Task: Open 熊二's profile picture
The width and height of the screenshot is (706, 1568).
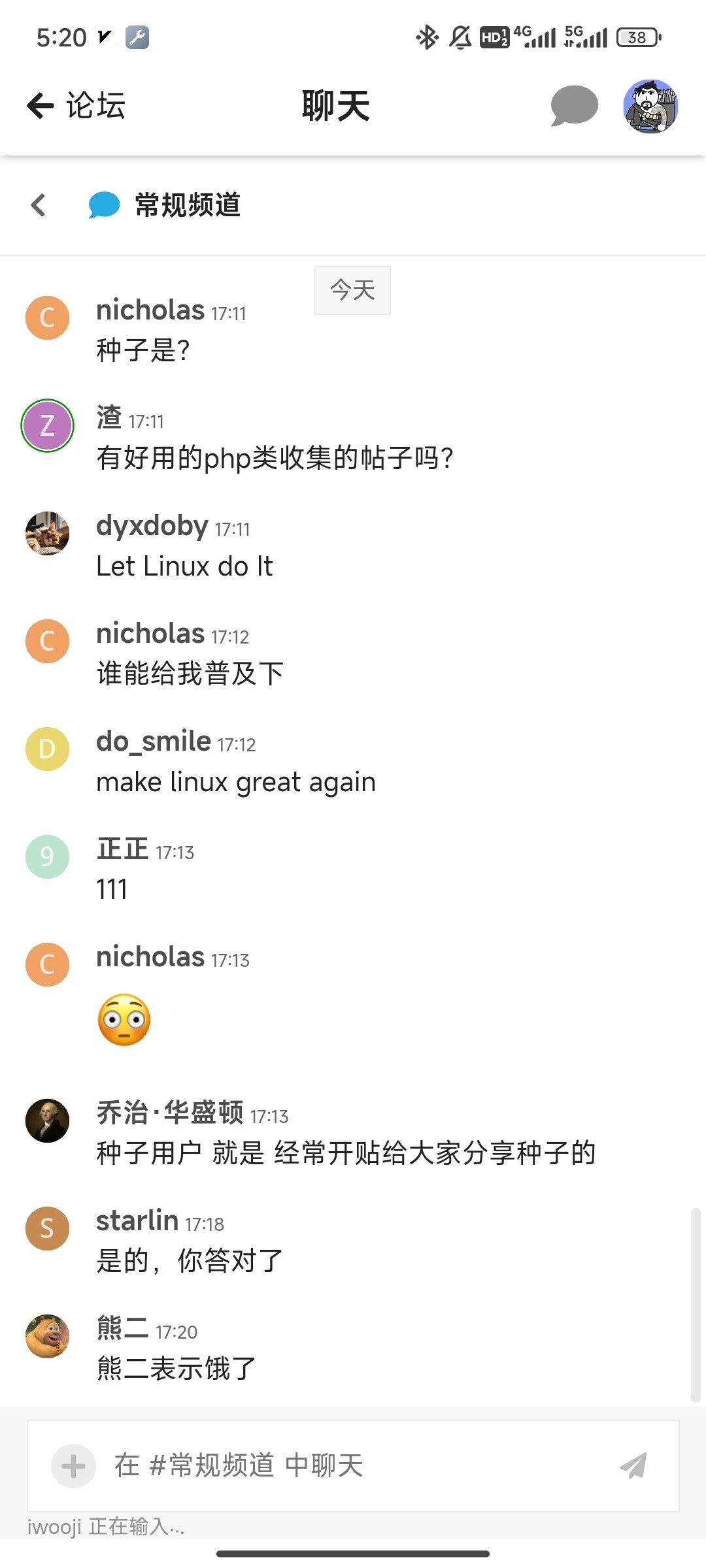Action: coord(47,1336)
